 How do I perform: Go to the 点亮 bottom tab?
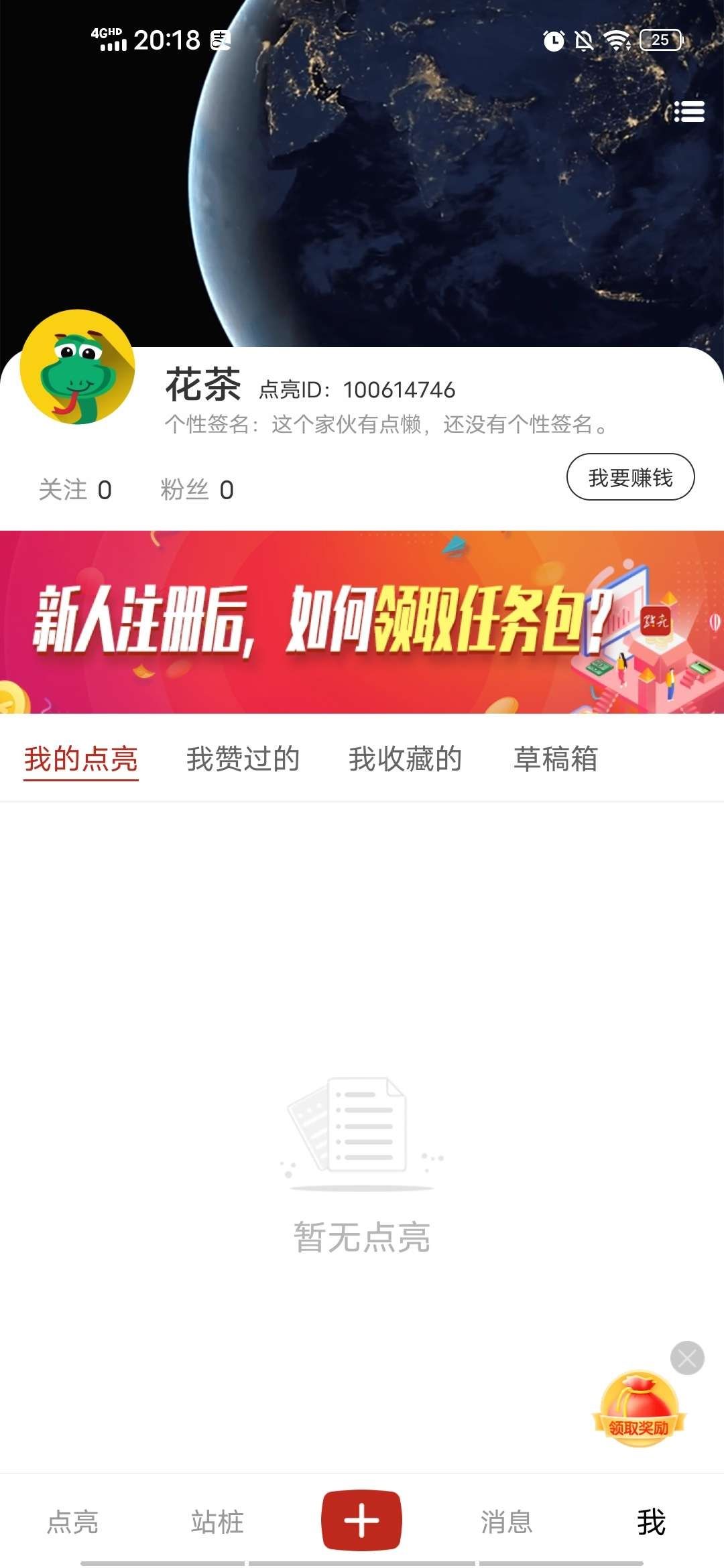pos(72,1522)
